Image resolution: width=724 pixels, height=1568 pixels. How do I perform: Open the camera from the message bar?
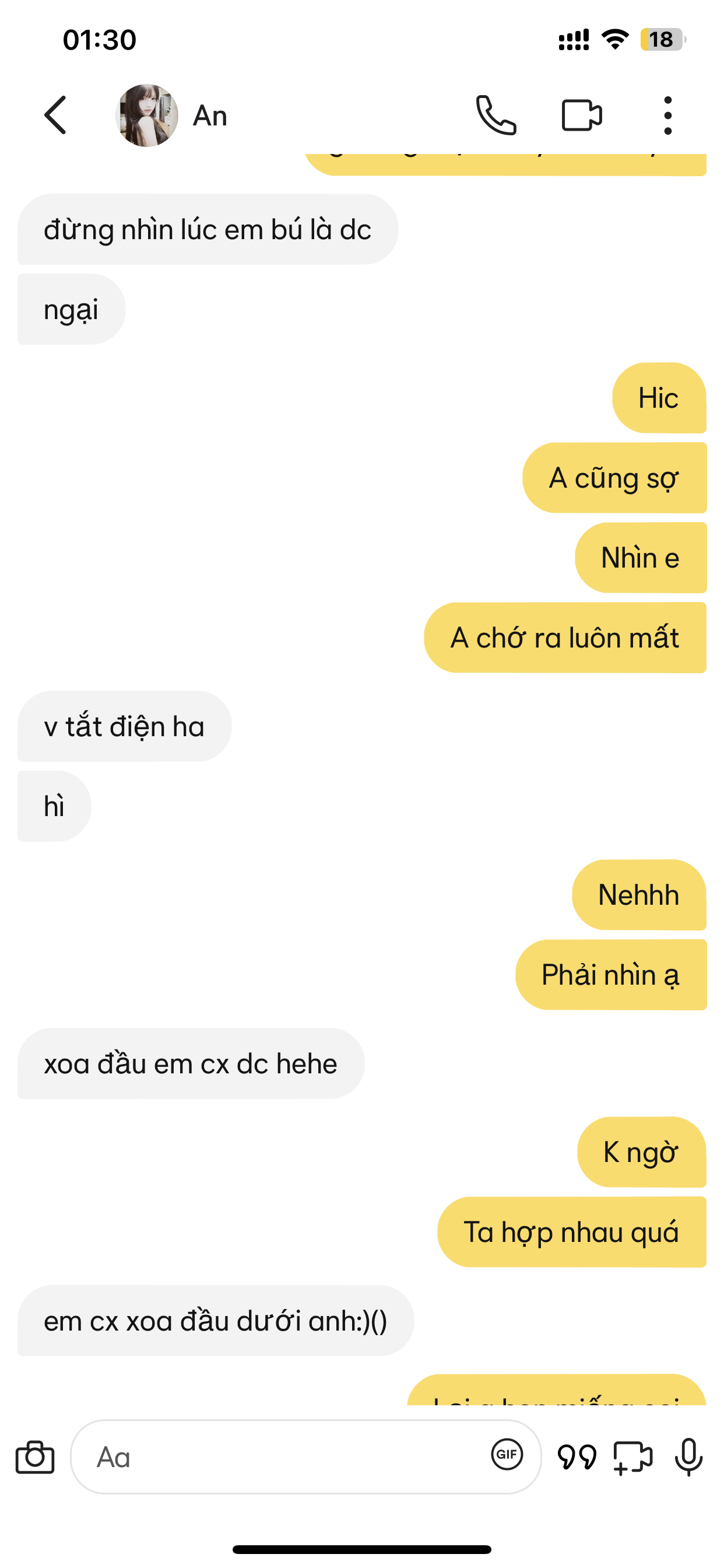click(34, 1457)
